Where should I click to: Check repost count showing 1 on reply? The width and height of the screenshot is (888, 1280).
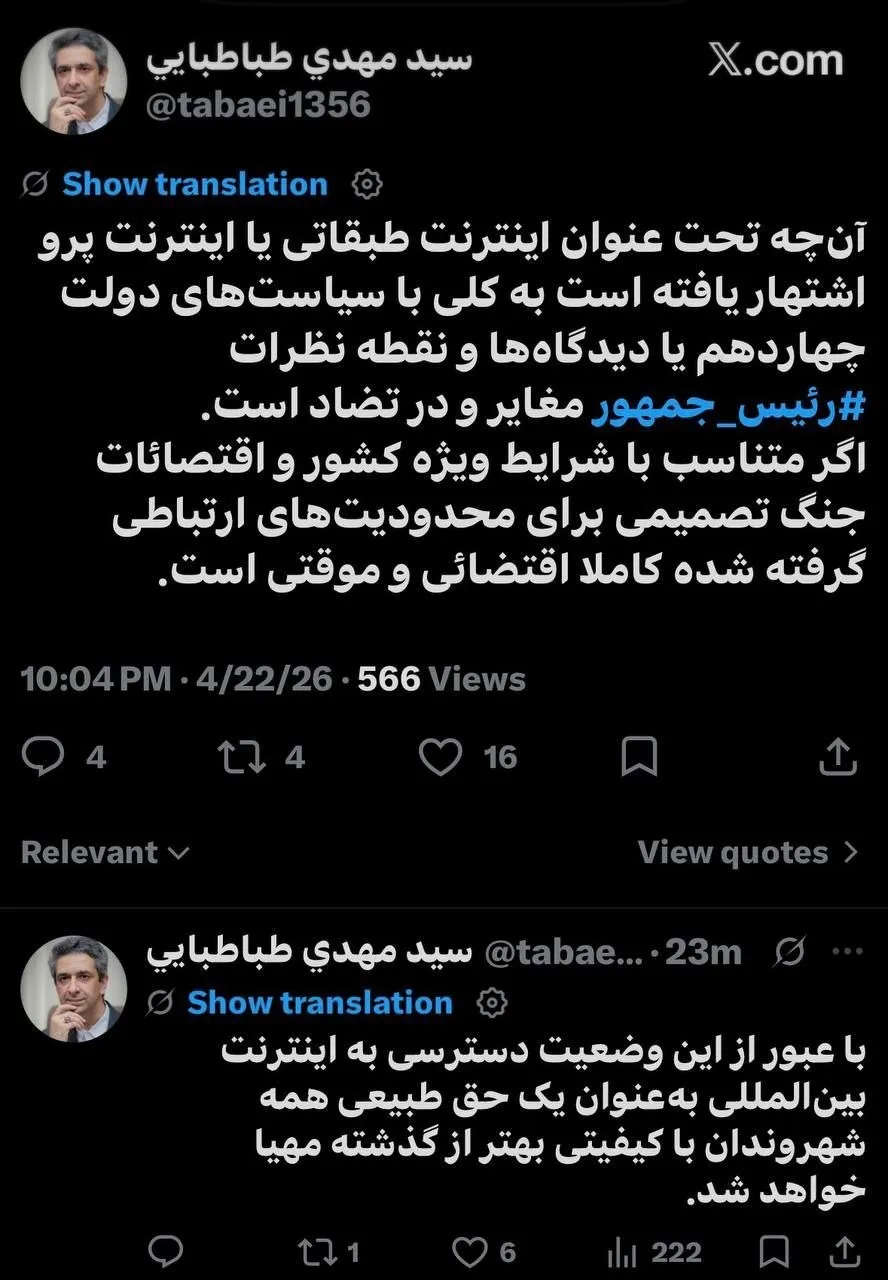pos(320,1250)
